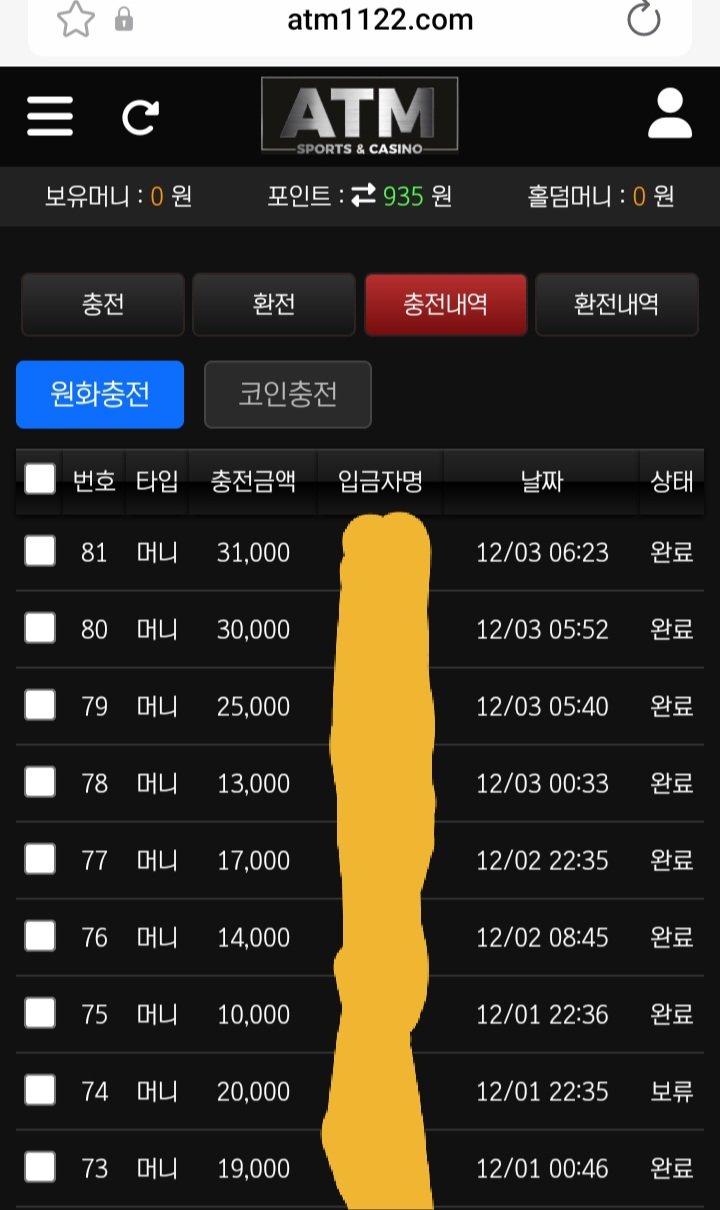Open the 환전내역 tab
The width and height of the screenshot is (720, 1210).
click(x=616, y=304)
